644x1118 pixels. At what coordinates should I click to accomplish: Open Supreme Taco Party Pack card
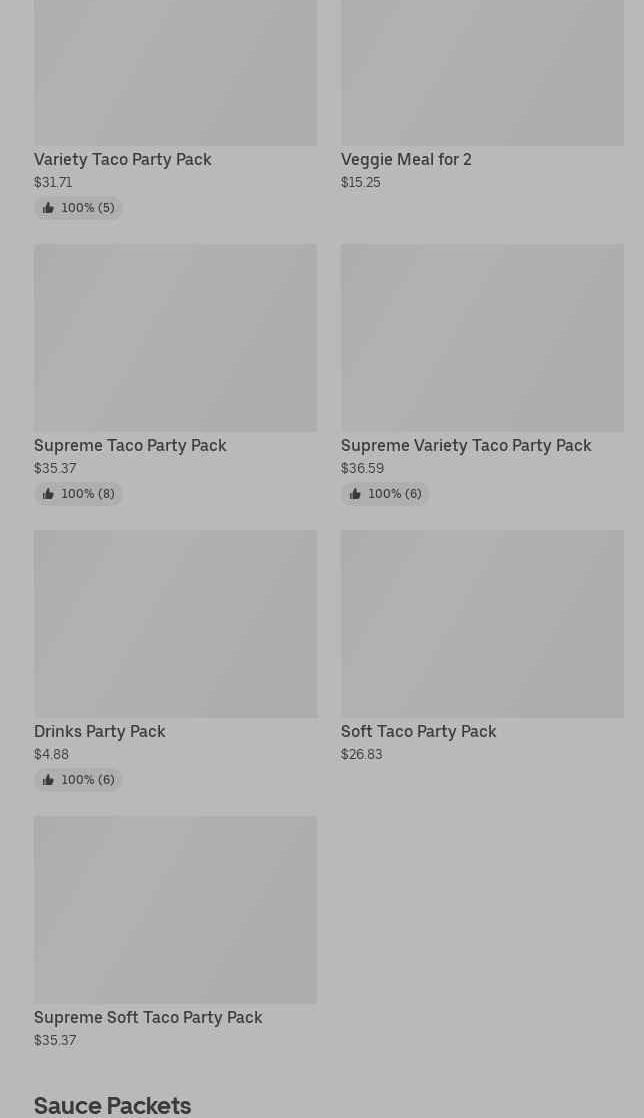pyautogui.click(x=175, y=375)
